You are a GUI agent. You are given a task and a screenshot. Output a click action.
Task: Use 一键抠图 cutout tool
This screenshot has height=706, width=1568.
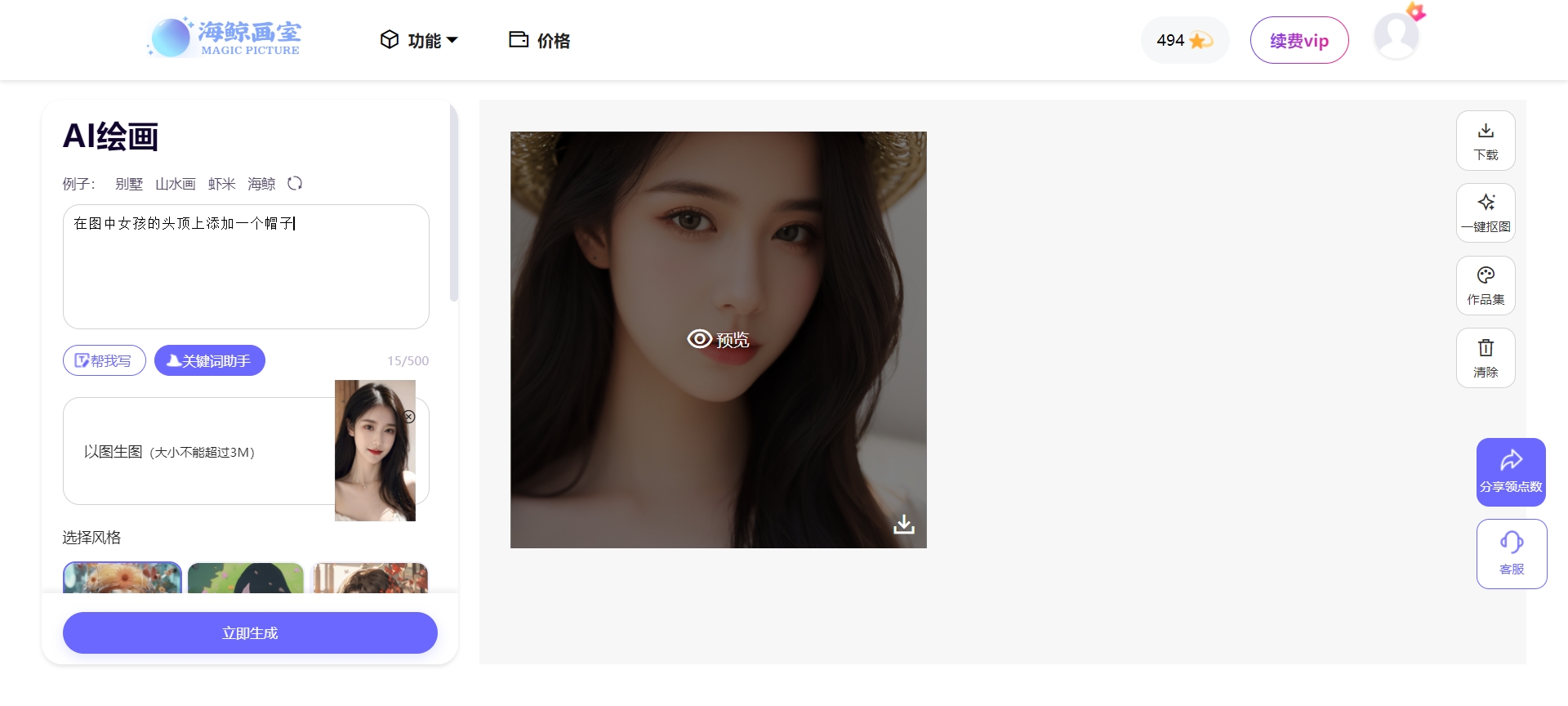[x=1486, y=212]
